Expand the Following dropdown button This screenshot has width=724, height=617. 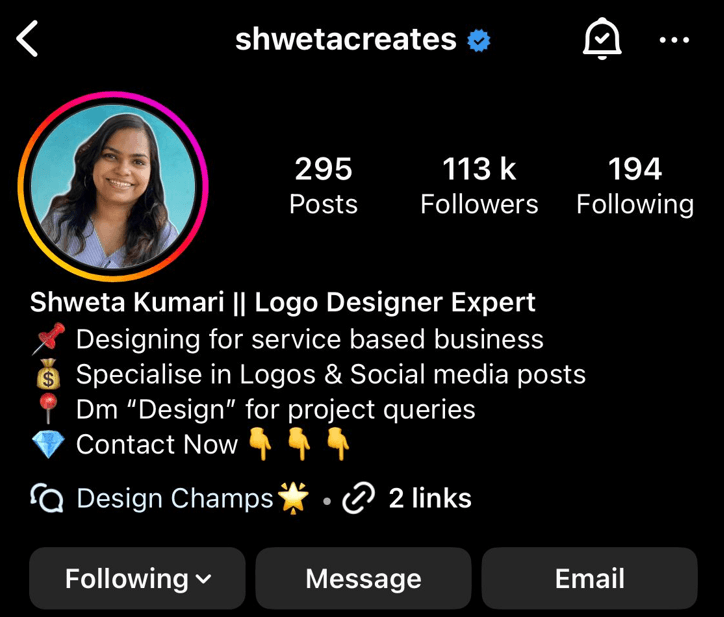(x=137, y=578)
